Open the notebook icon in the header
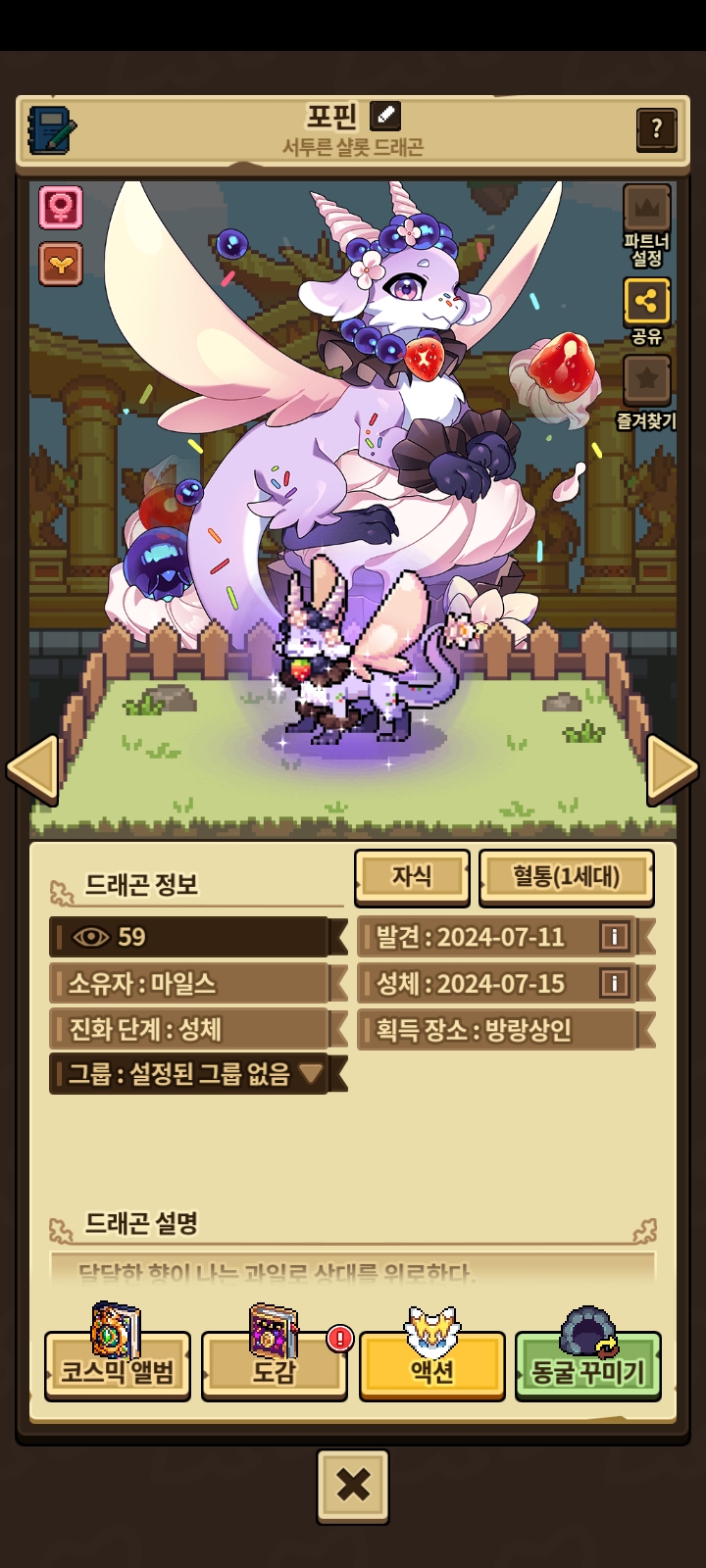Image resolution: width=706 pixels, height=1568 pixels. point(52,129)
